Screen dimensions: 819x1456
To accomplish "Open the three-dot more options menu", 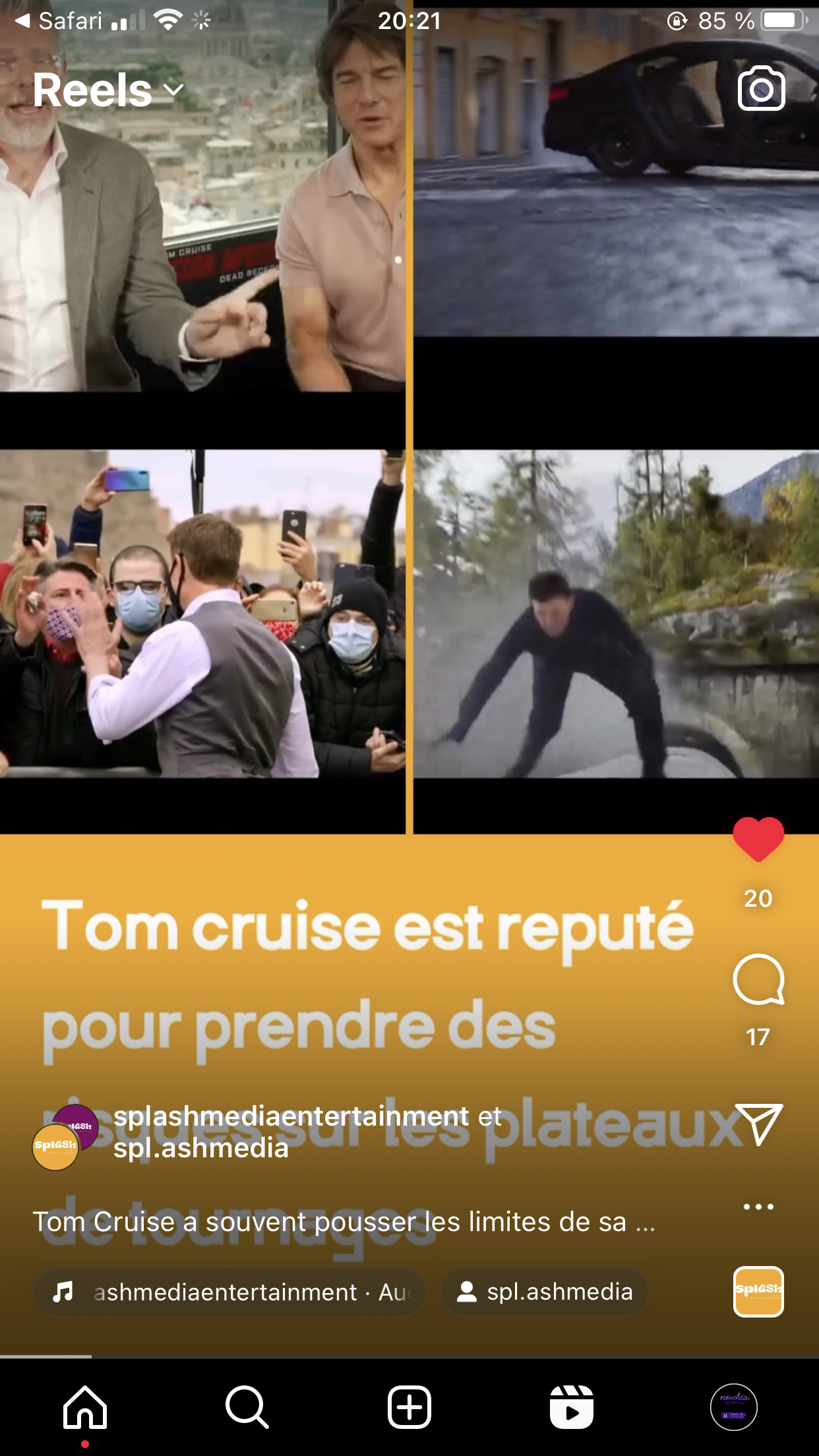I will [x=758, y=1207].
